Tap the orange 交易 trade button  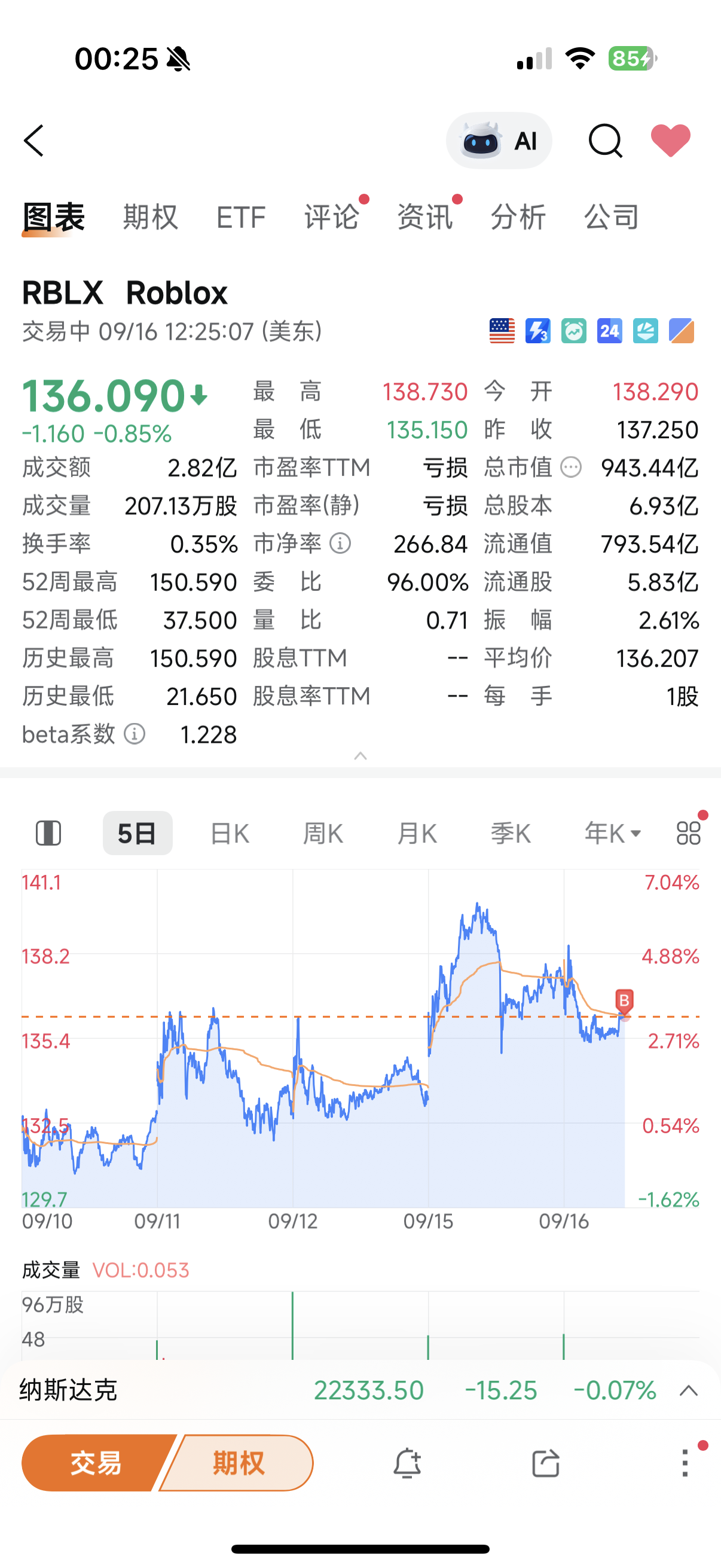(96, 1463)
